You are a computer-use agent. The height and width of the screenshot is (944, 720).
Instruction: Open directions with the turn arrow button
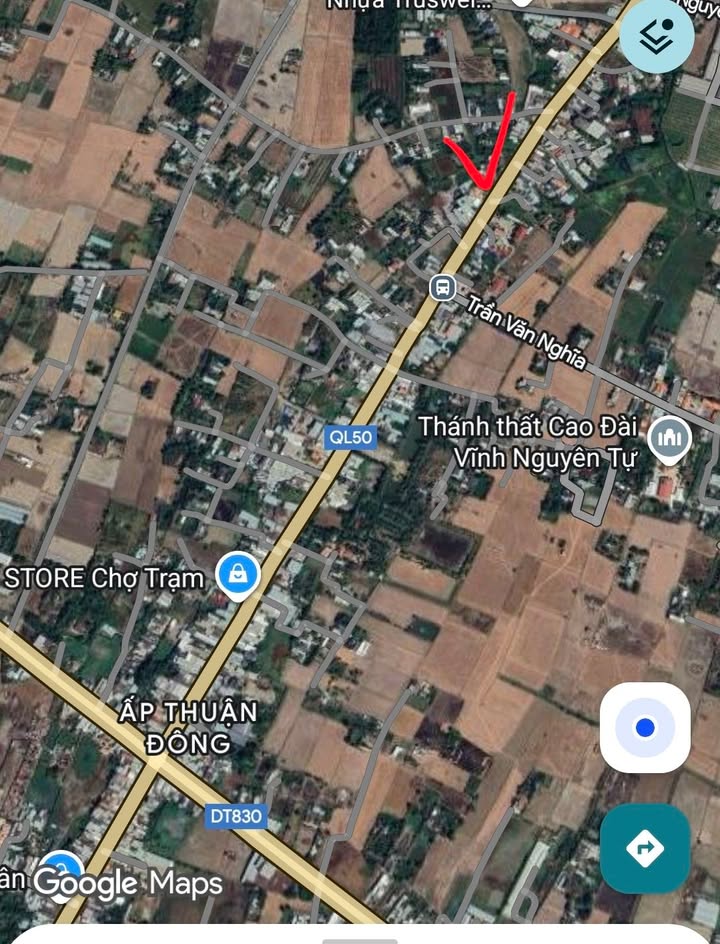pyautogui.click(x=645, y=848)
